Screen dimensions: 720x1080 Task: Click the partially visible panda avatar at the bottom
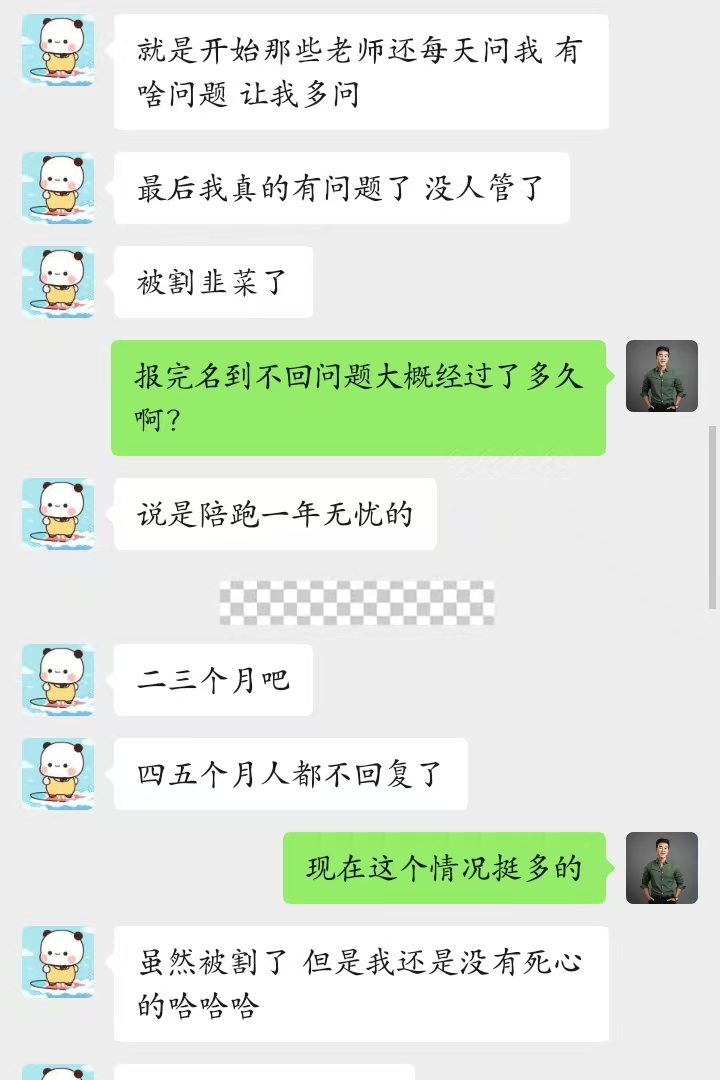[x=57, y=1072]
